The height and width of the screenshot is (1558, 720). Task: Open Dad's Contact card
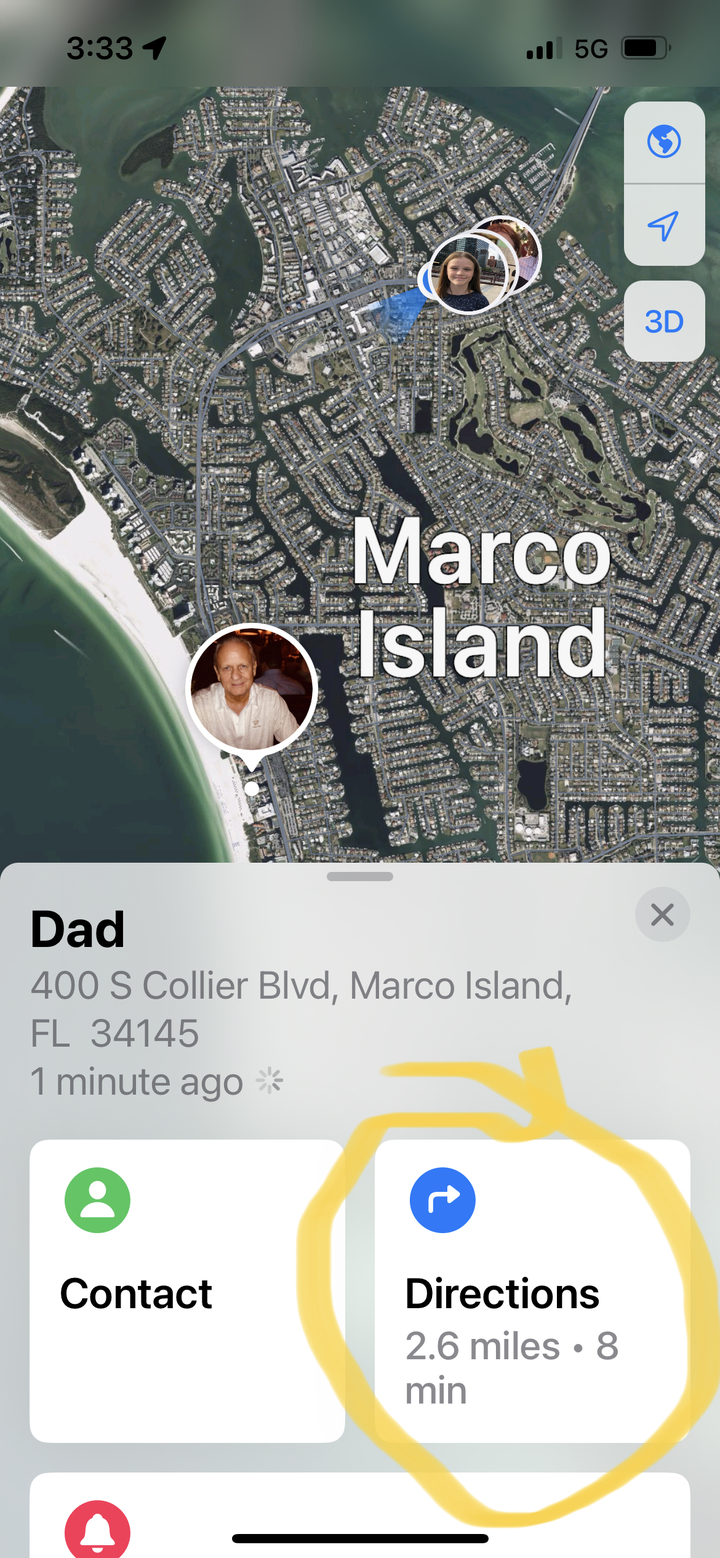pos(187,1291)
